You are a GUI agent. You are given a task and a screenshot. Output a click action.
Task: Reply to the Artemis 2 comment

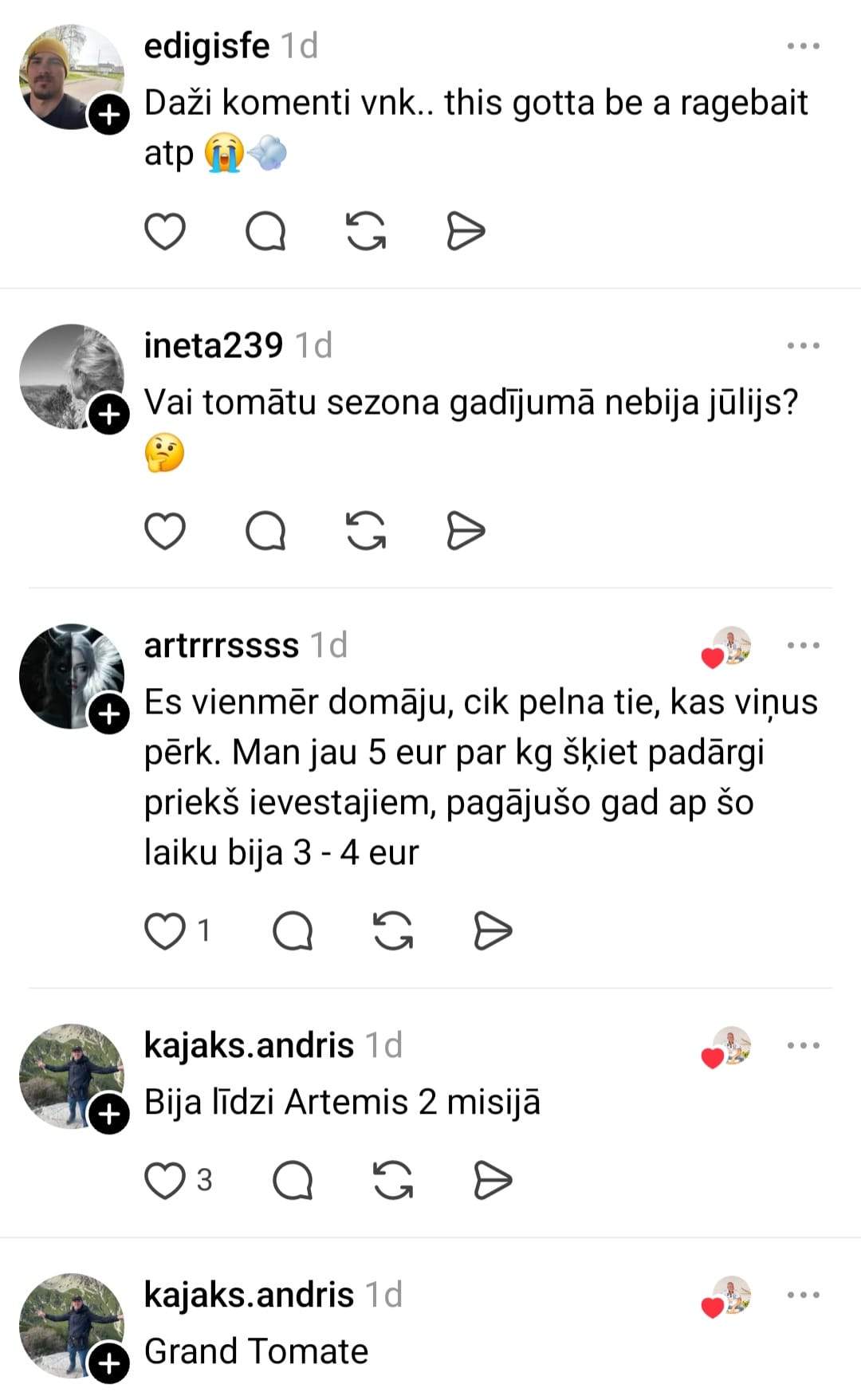point(293,1181)
